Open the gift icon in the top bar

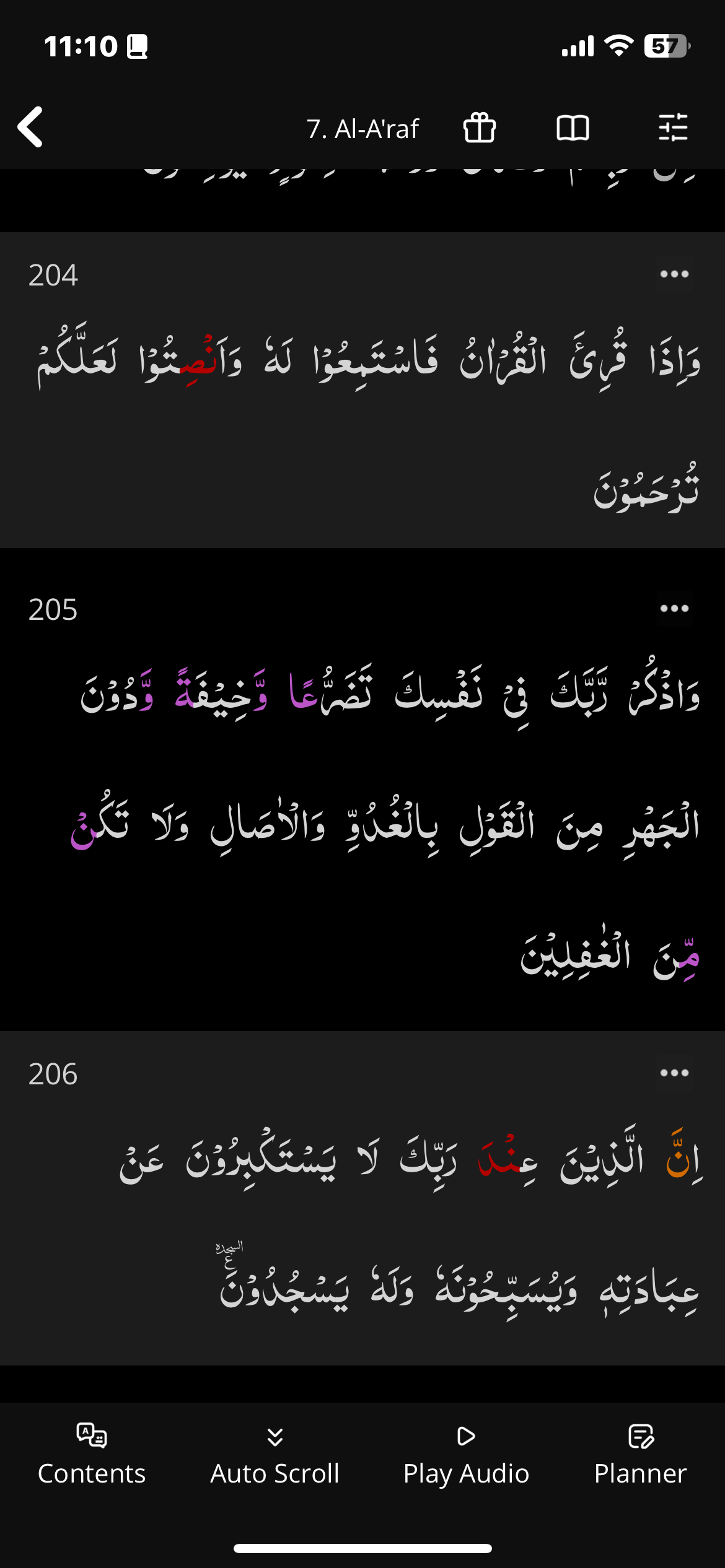pos(480,128)
